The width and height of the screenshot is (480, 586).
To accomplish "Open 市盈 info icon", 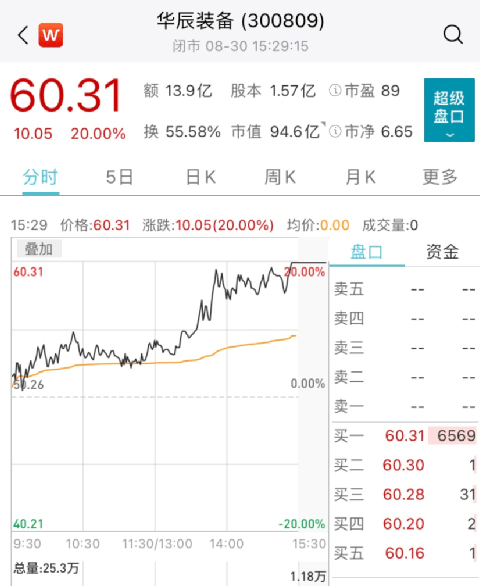I will [x=335, y=90].
